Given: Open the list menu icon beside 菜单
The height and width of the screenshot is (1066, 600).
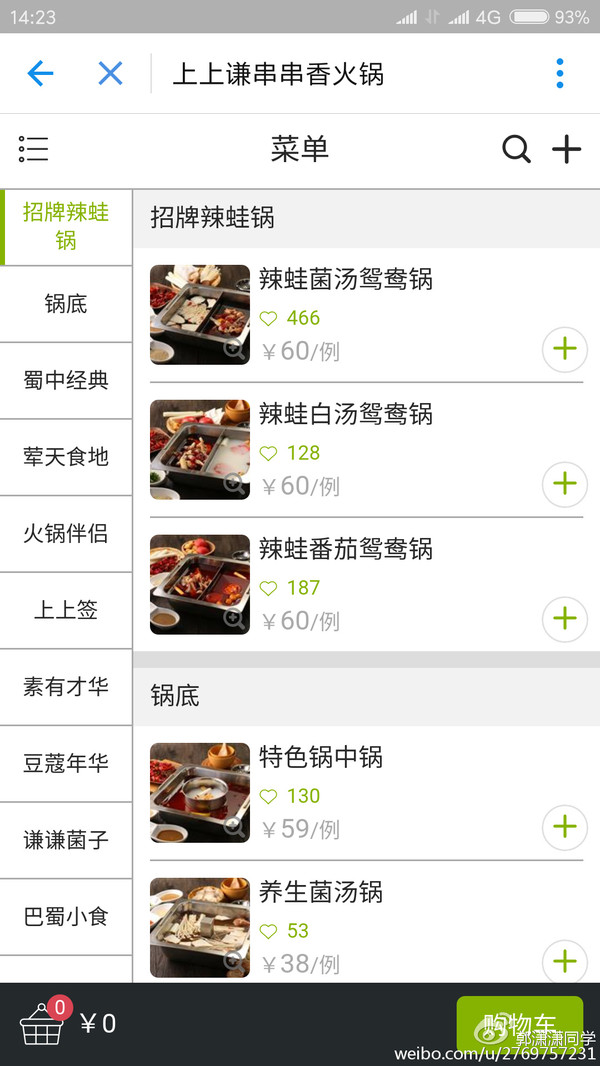Looking at the screenshot, I should 33,150.
